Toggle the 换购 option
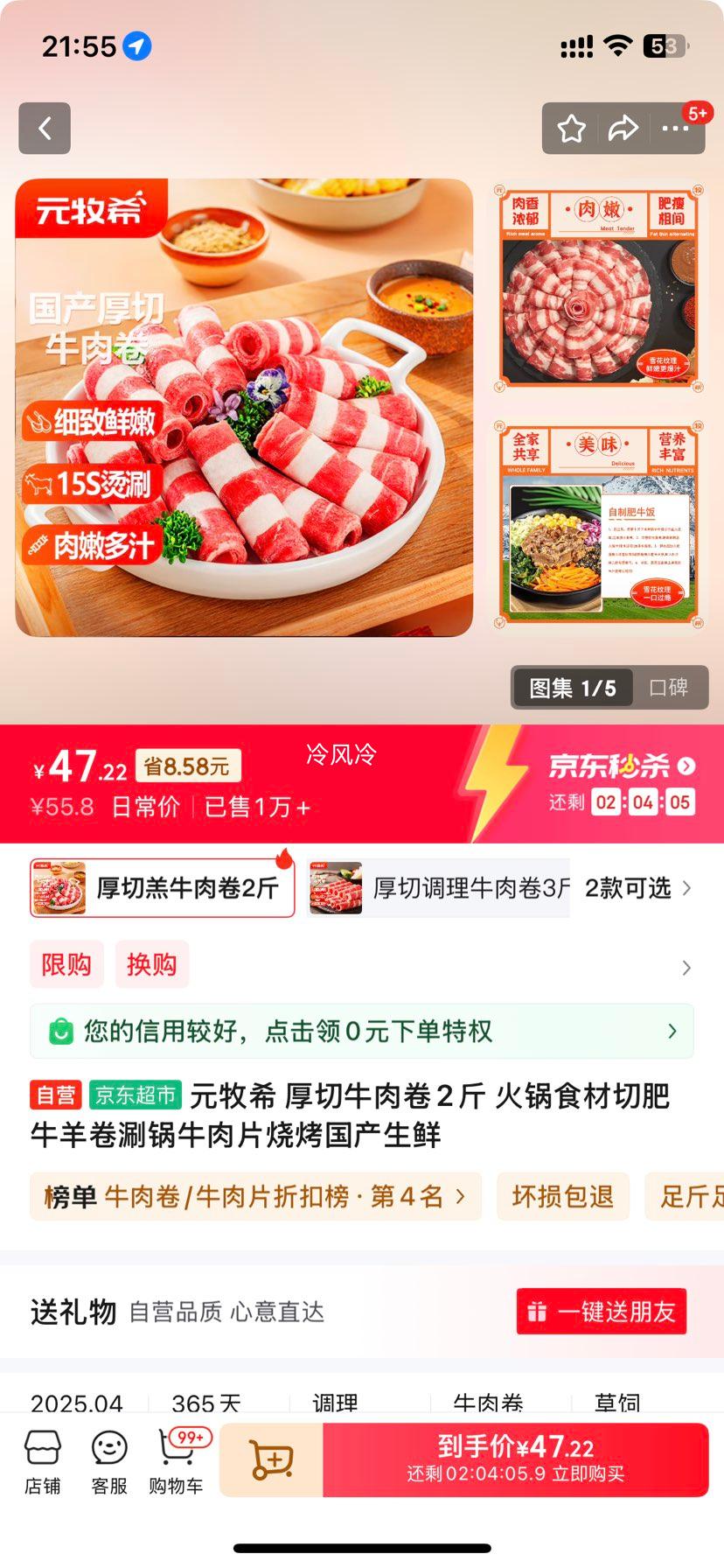Image resolution: width=724 pixels, height=1568 pixels. coord(152,963)
